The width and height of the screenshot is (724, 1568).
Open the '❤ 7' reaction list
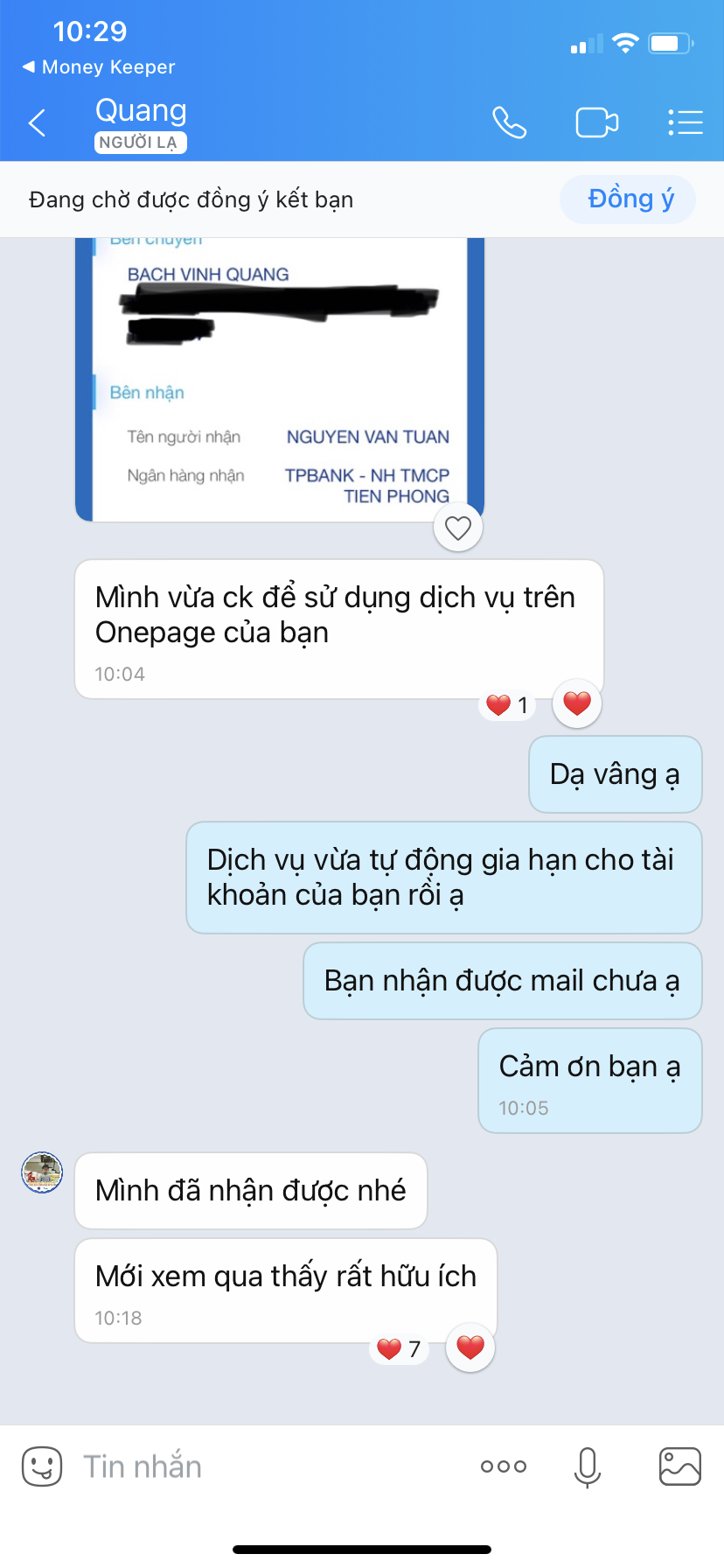pyautogui.click(x=399, y=1348)
